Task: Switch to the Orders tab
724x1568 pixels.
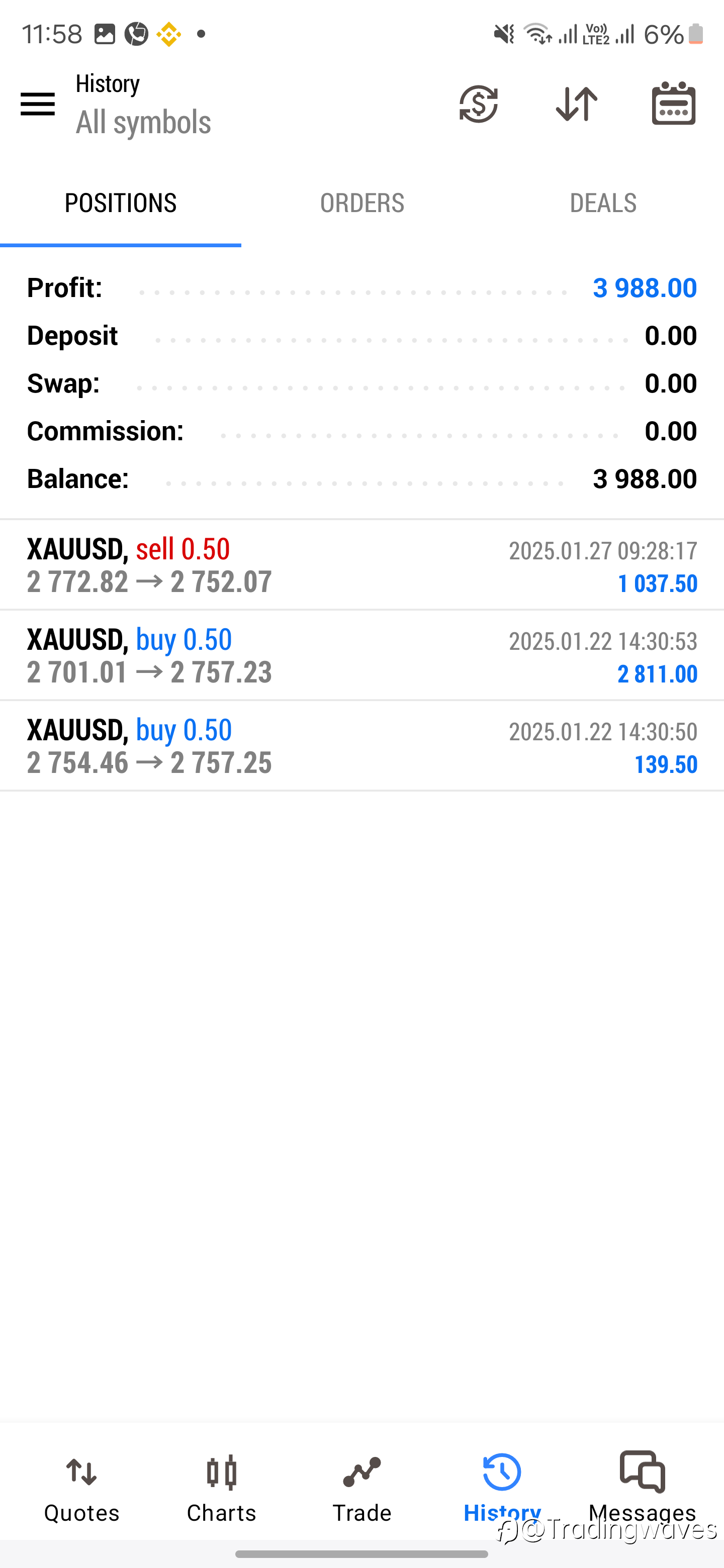Action: coord(363,204)
